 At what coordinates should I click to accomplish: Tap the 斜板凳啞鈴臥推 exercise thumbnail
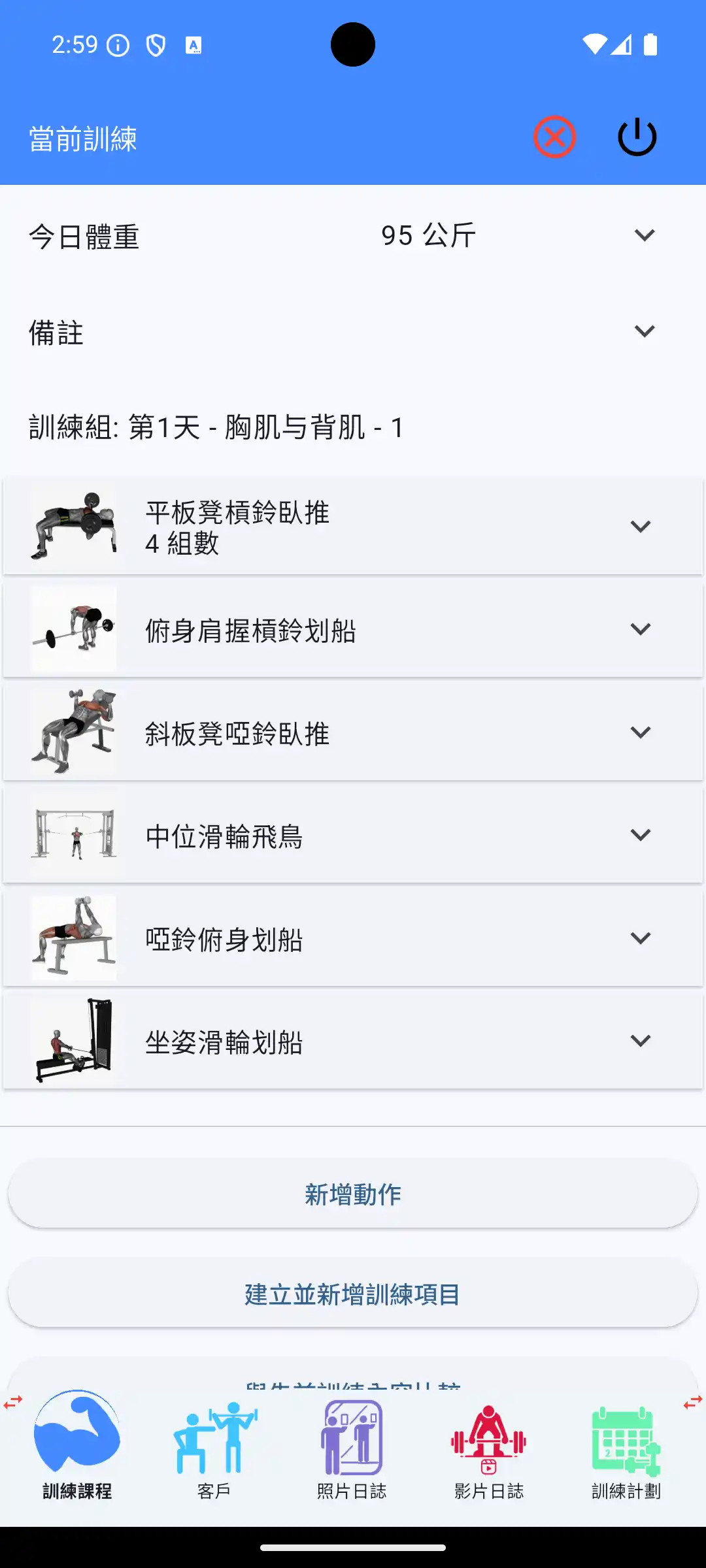pyautogui.click(x=73, y=732)
